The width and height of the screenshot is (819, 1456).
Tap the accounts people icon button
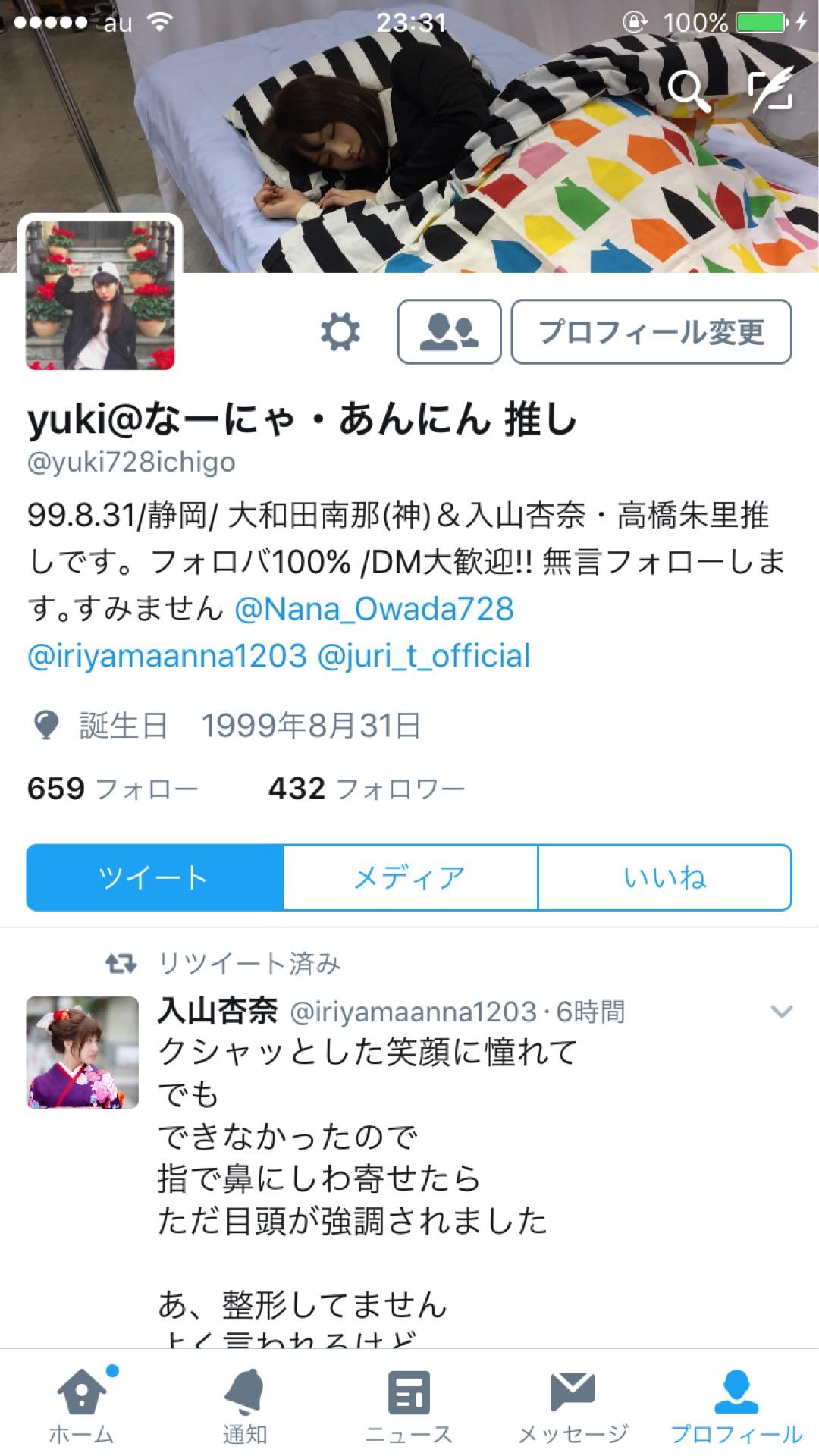(449, 332)
